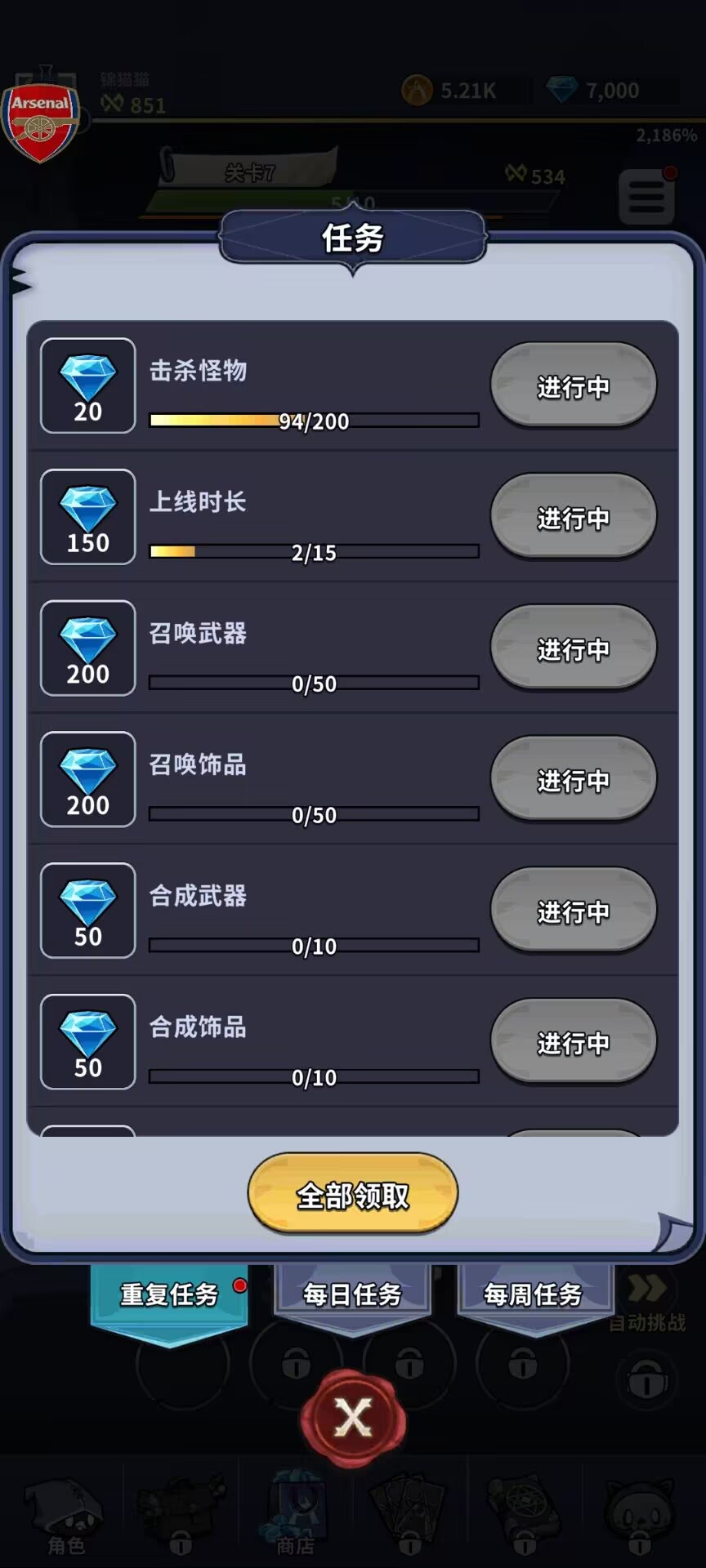The width and height of the screenshot is (706, 1568).
Task: Close the 任务 dialog with the red X
Action: coord(353,1418)
